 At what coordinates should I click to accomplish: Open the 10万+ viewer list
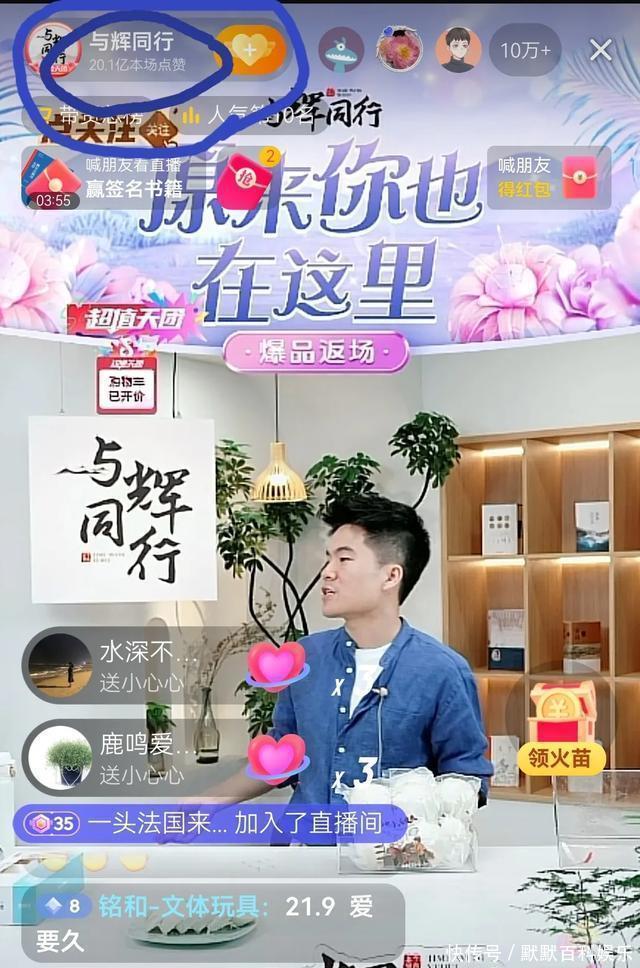tap(525, 50)
